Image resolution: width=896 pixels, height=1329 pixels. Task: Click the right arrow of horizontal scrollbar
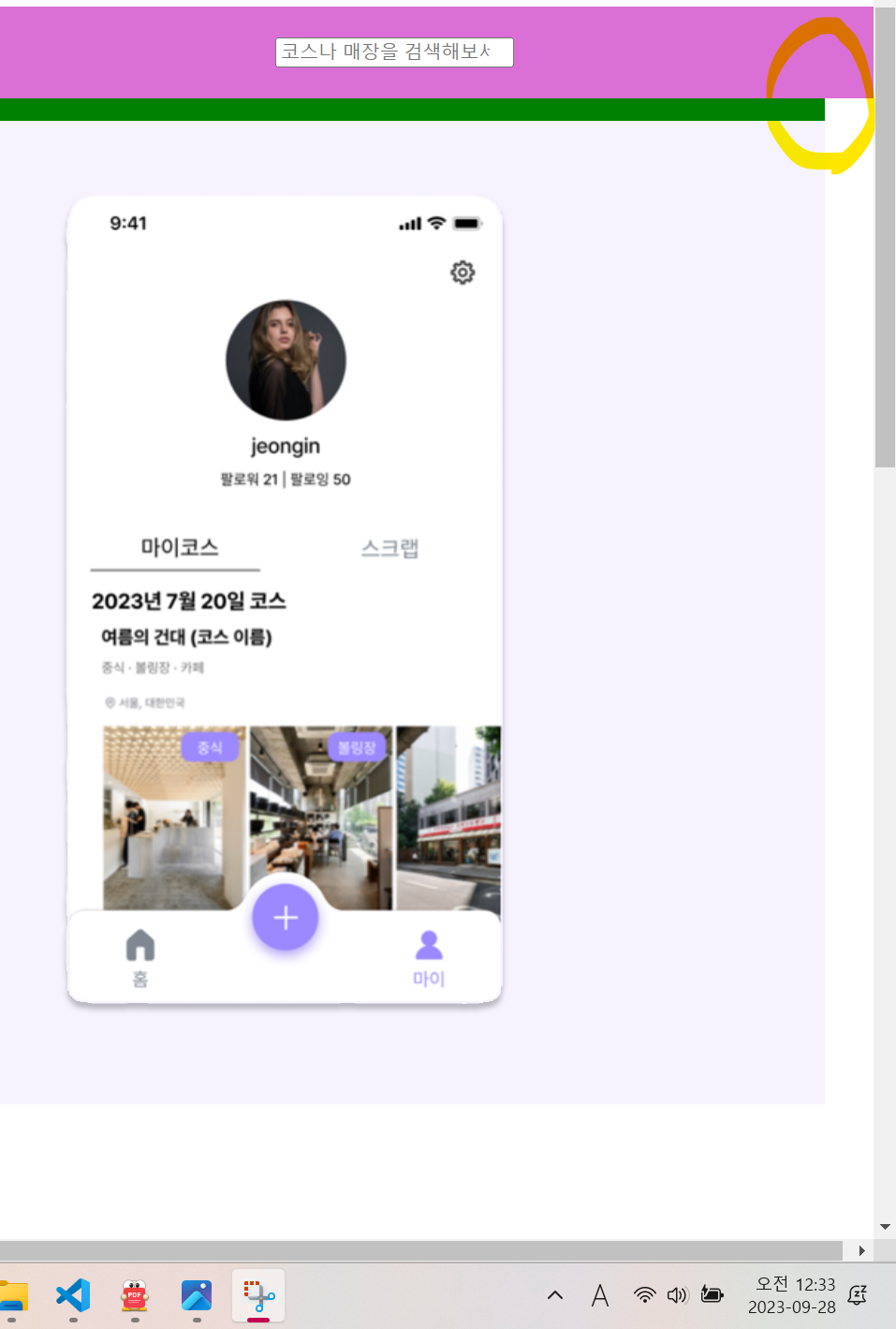pos(861,1250)
